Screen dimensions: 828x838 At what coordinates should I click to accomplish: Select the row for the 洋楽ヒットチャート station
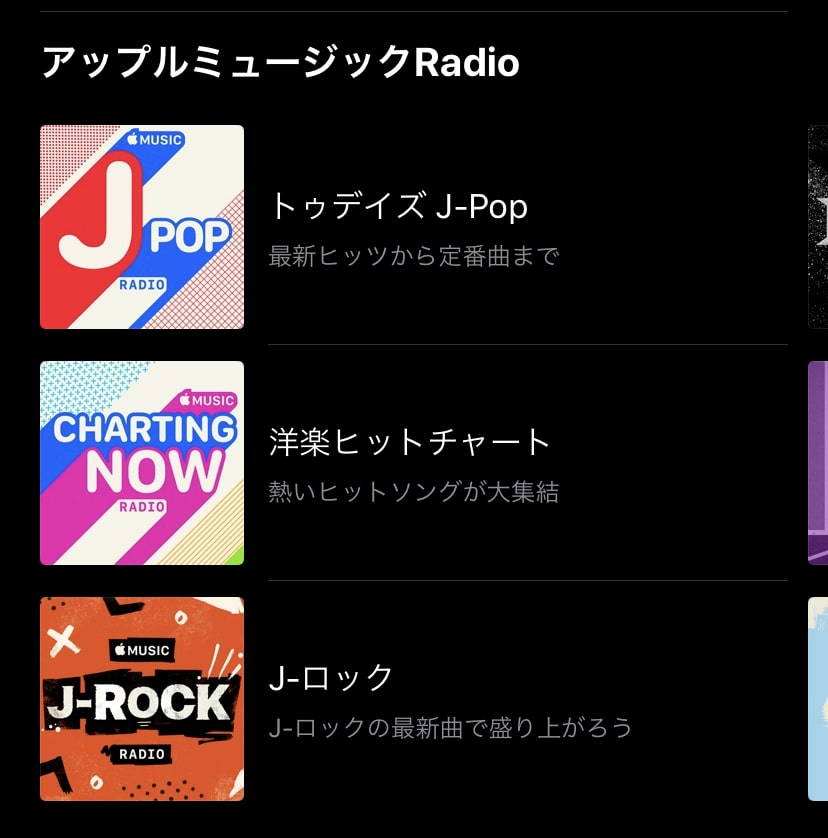(450, 462)
